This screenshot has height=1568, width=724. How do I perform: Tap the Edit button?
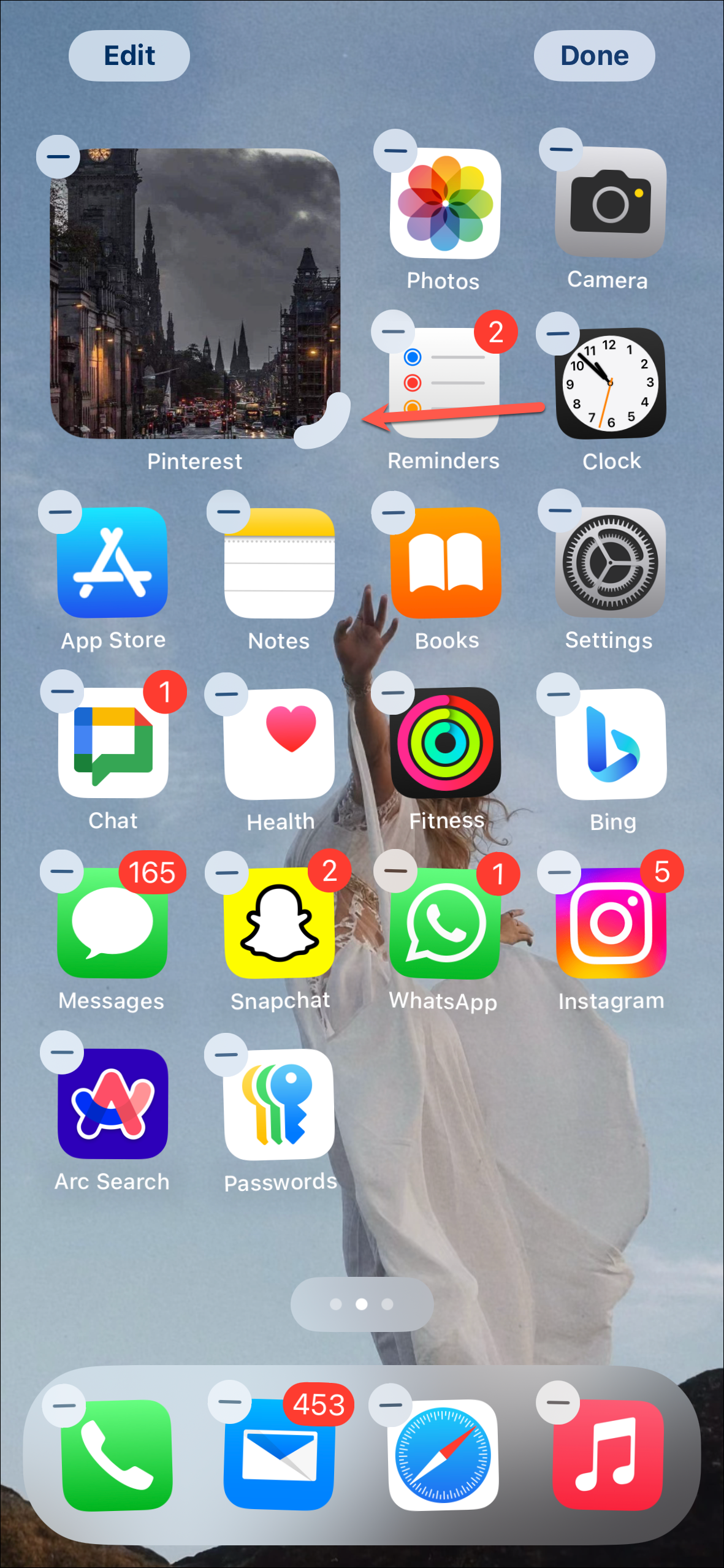click(129, 56)
